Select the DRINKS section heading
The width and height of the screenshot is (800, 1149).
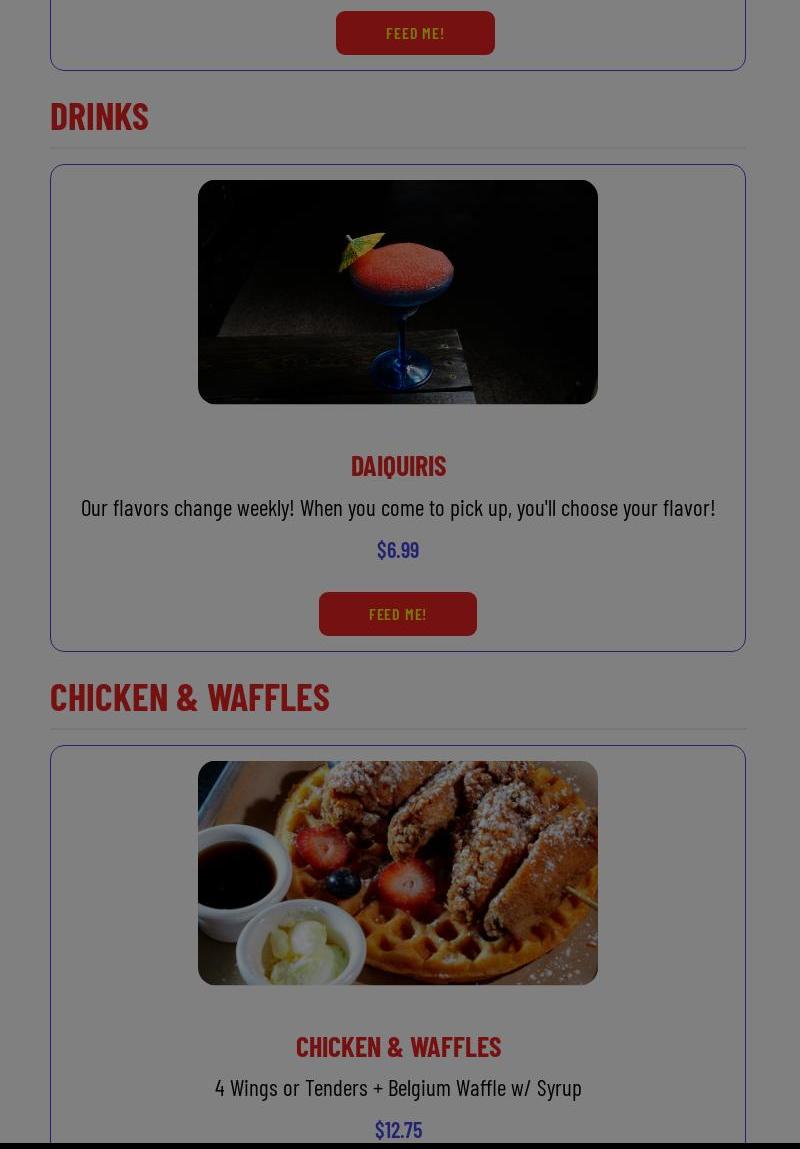[x=99, y=115]
